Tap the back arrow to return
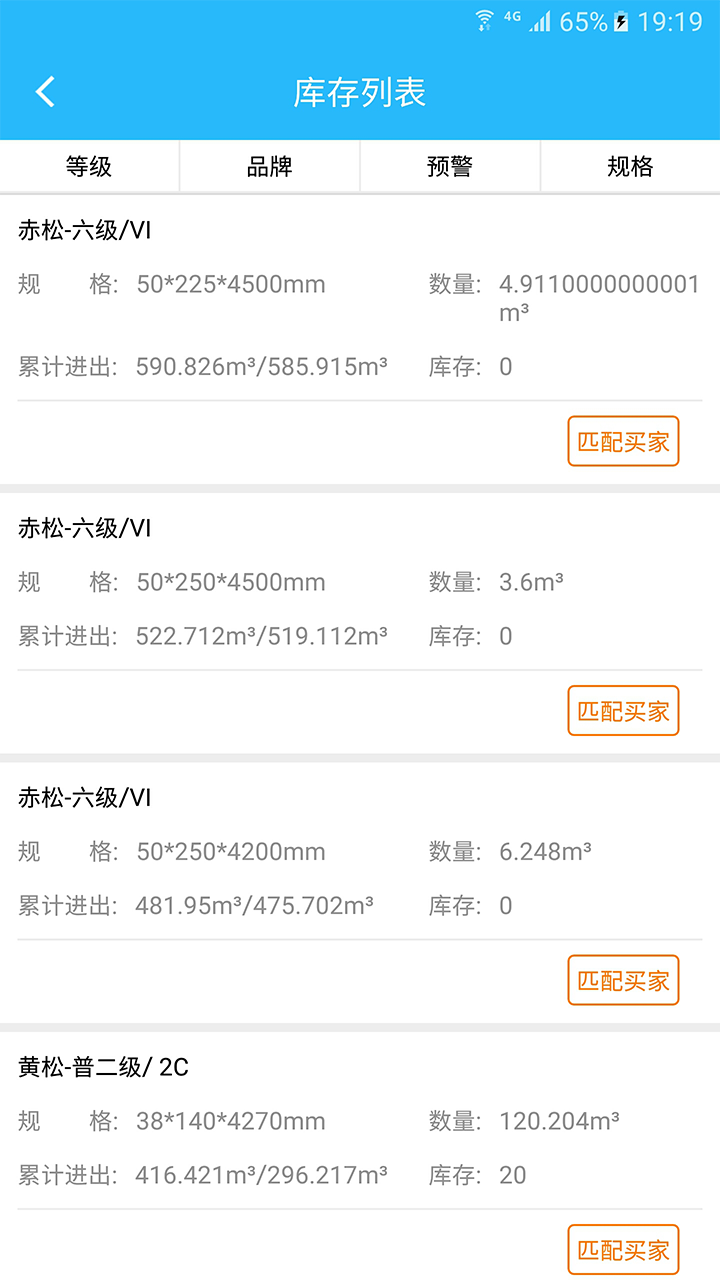 44,90
